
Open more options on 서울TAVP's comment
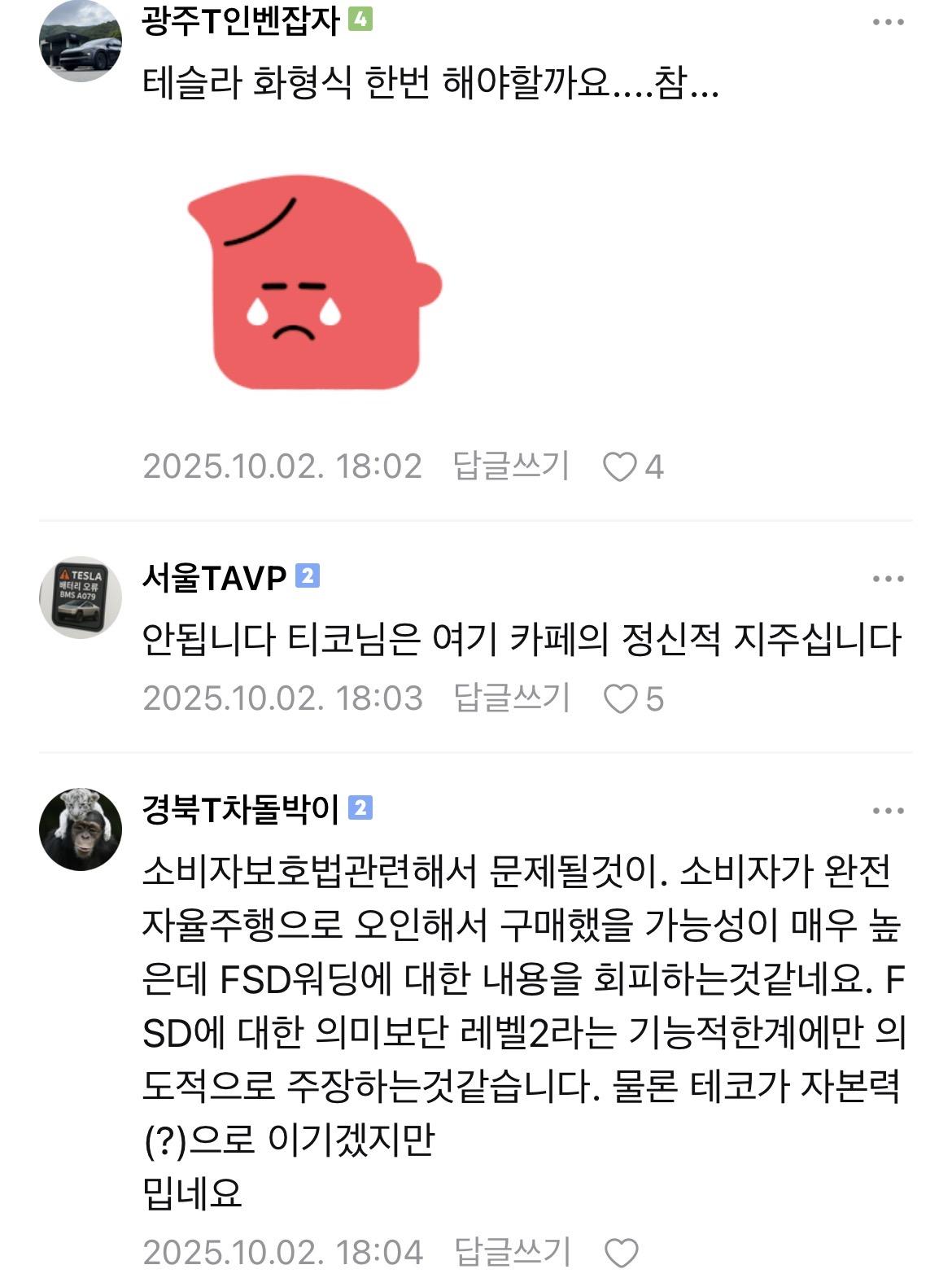888,580
